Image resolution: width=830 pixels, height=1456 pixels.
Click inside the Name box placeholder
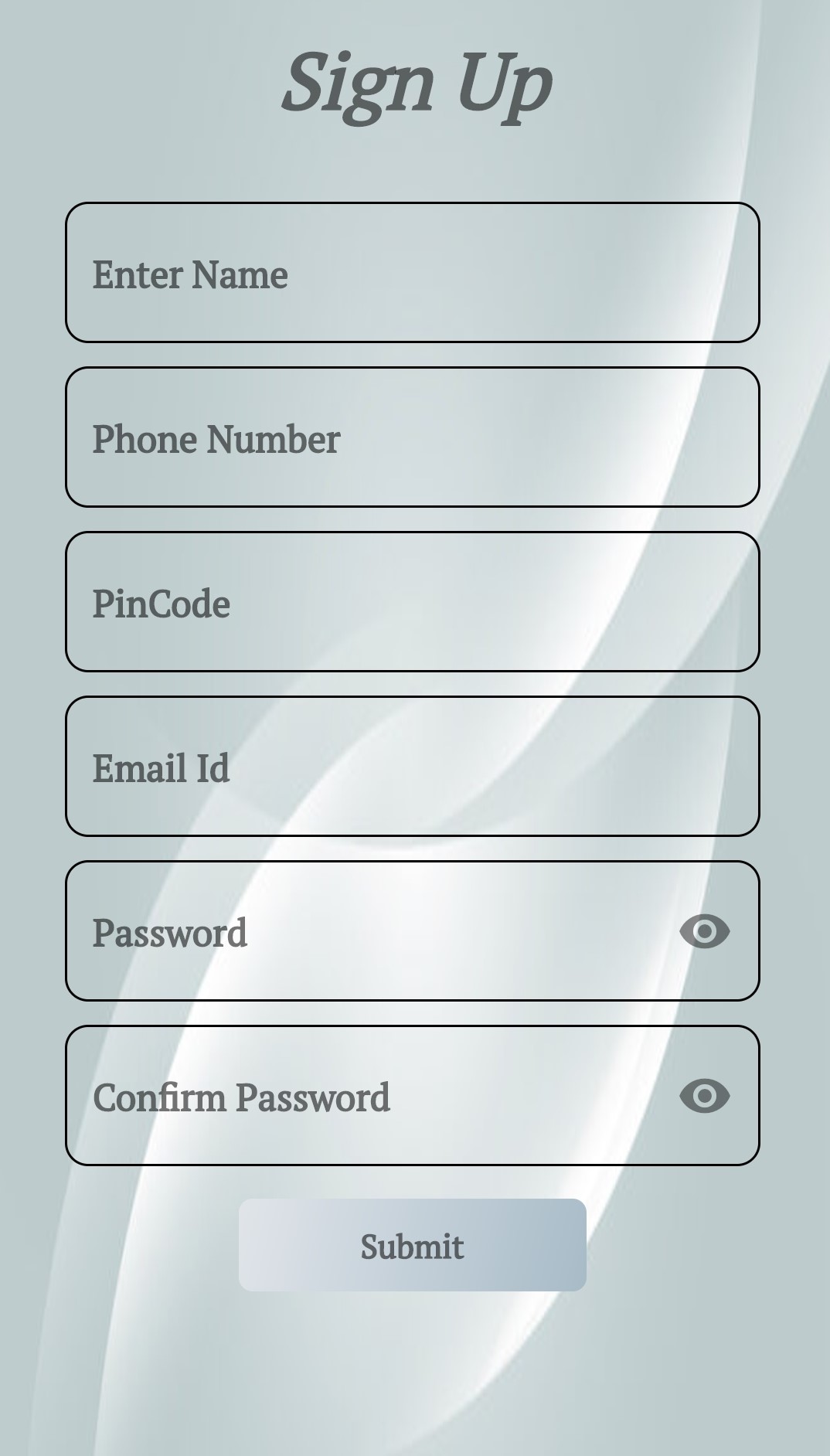click(x=189, y=274)
